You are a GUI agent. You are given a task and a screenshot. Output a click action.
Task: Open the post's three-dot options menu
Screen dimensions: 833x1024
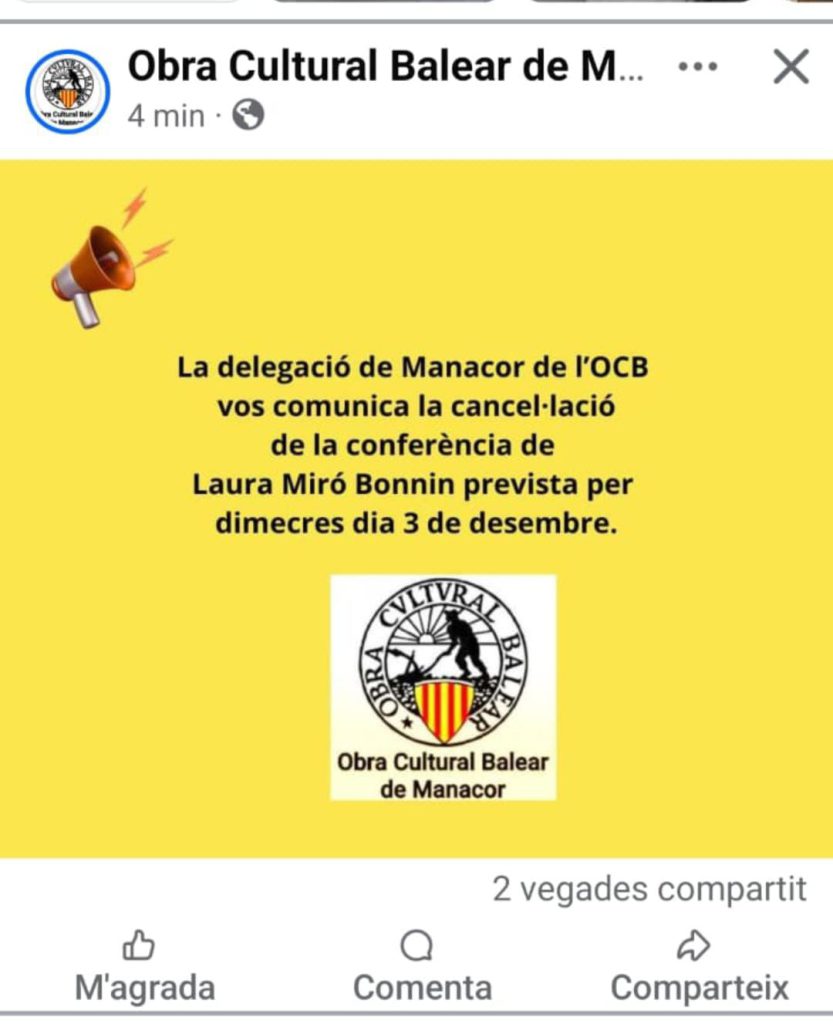tap(697, 67)
